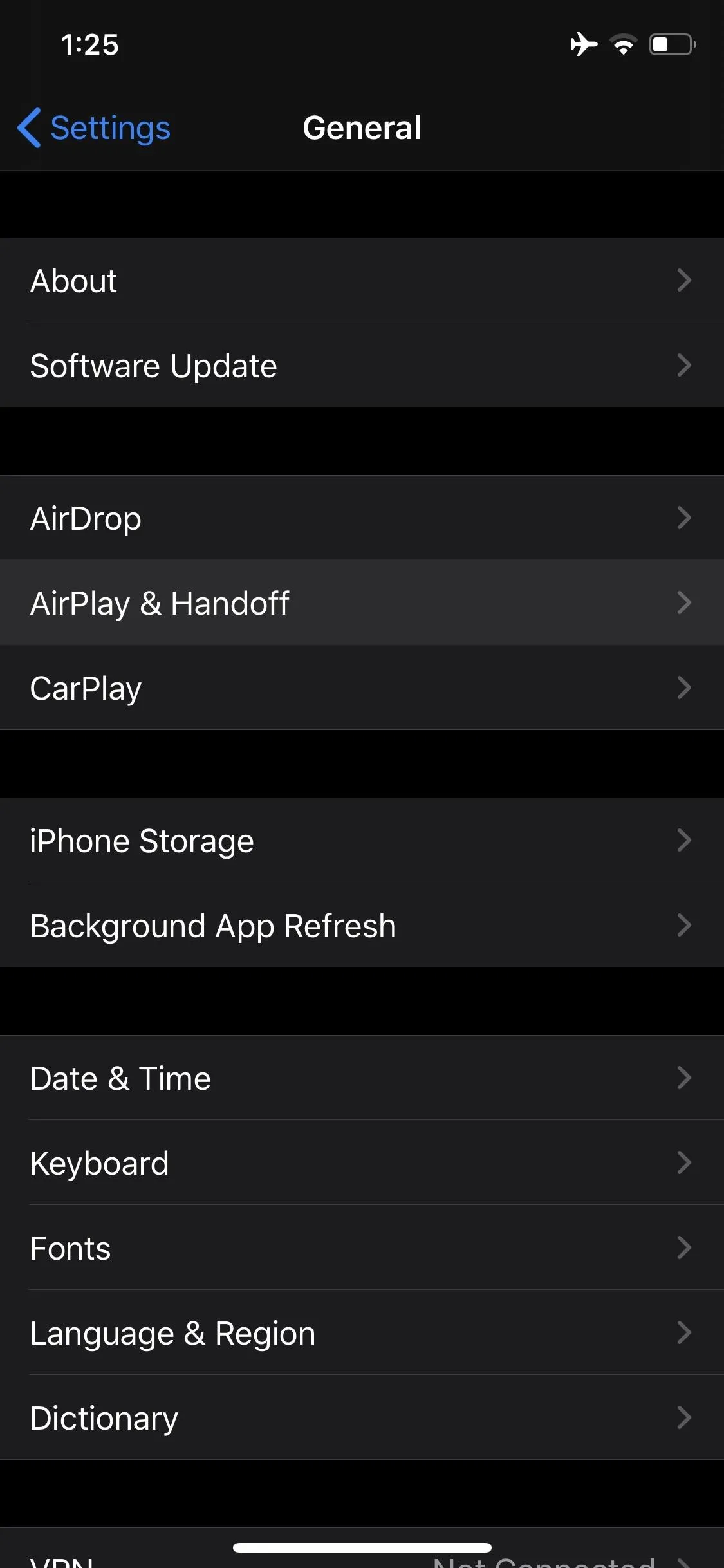The width and height of the screenshot is (724, 1568).
Task: Open Date & Time settings
Action: coord(362,1078)
